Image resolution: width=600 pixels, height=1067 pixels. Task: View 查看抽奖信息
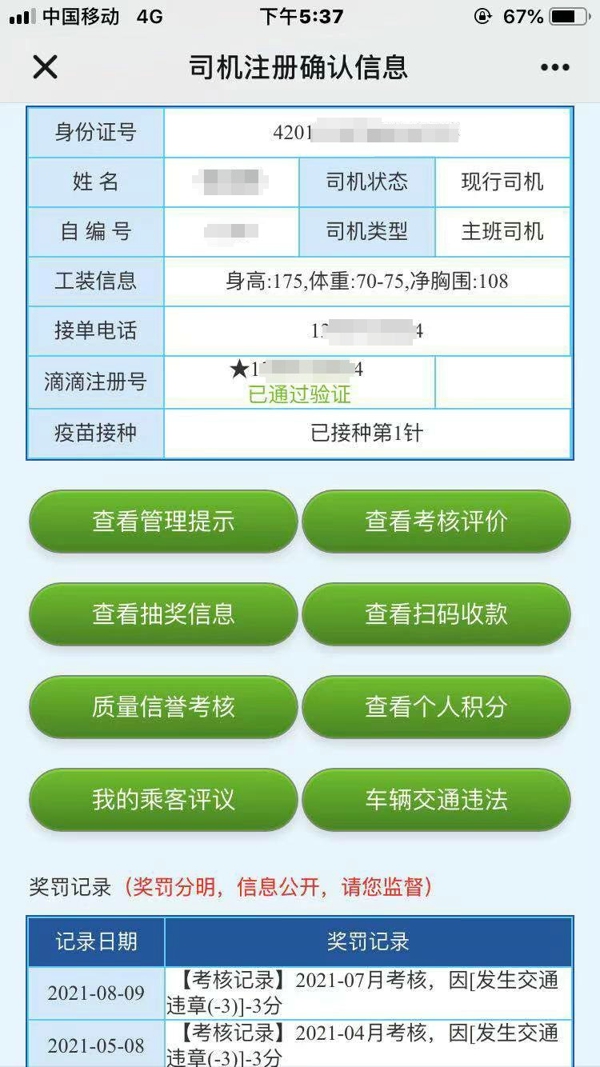pos(163,614)
